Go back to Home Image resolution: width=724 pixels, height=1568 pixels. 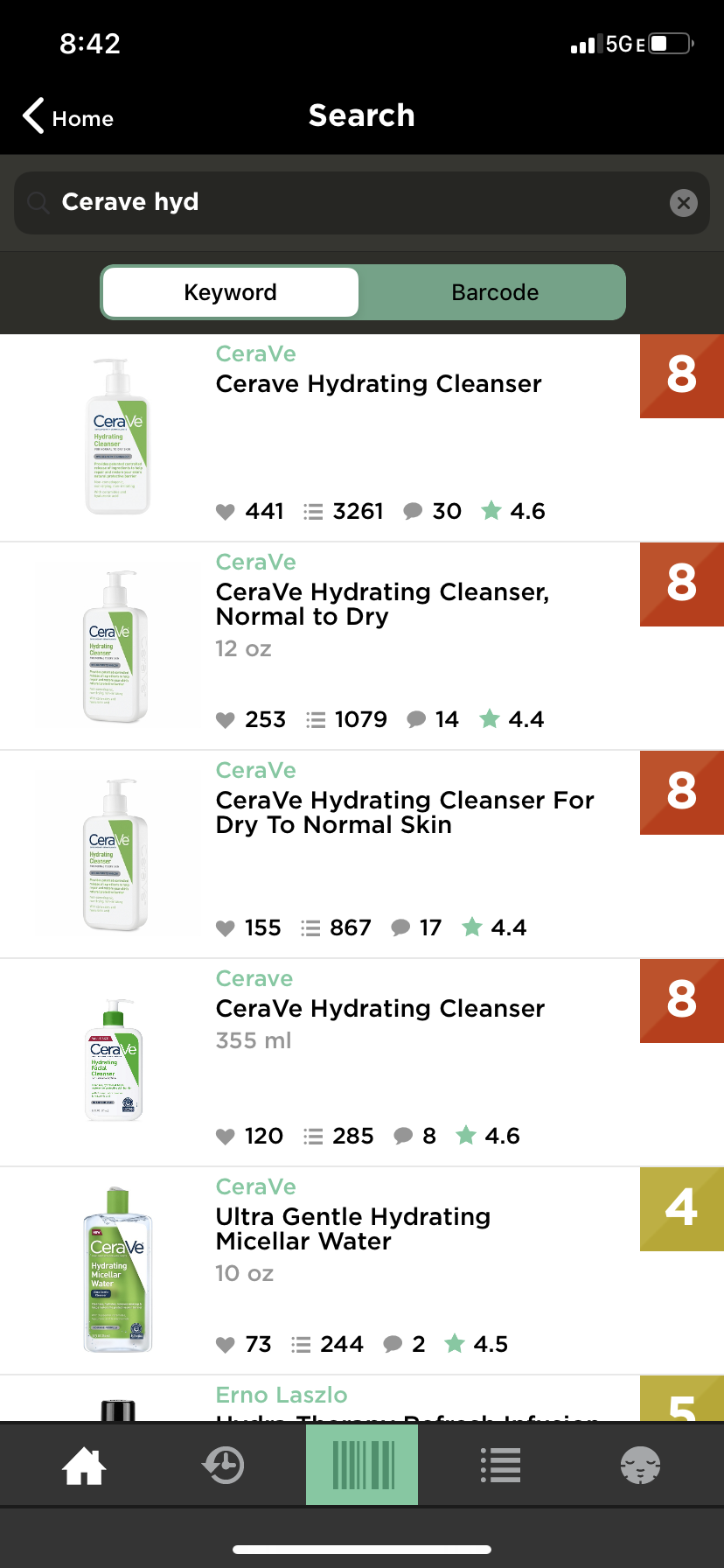68,117
